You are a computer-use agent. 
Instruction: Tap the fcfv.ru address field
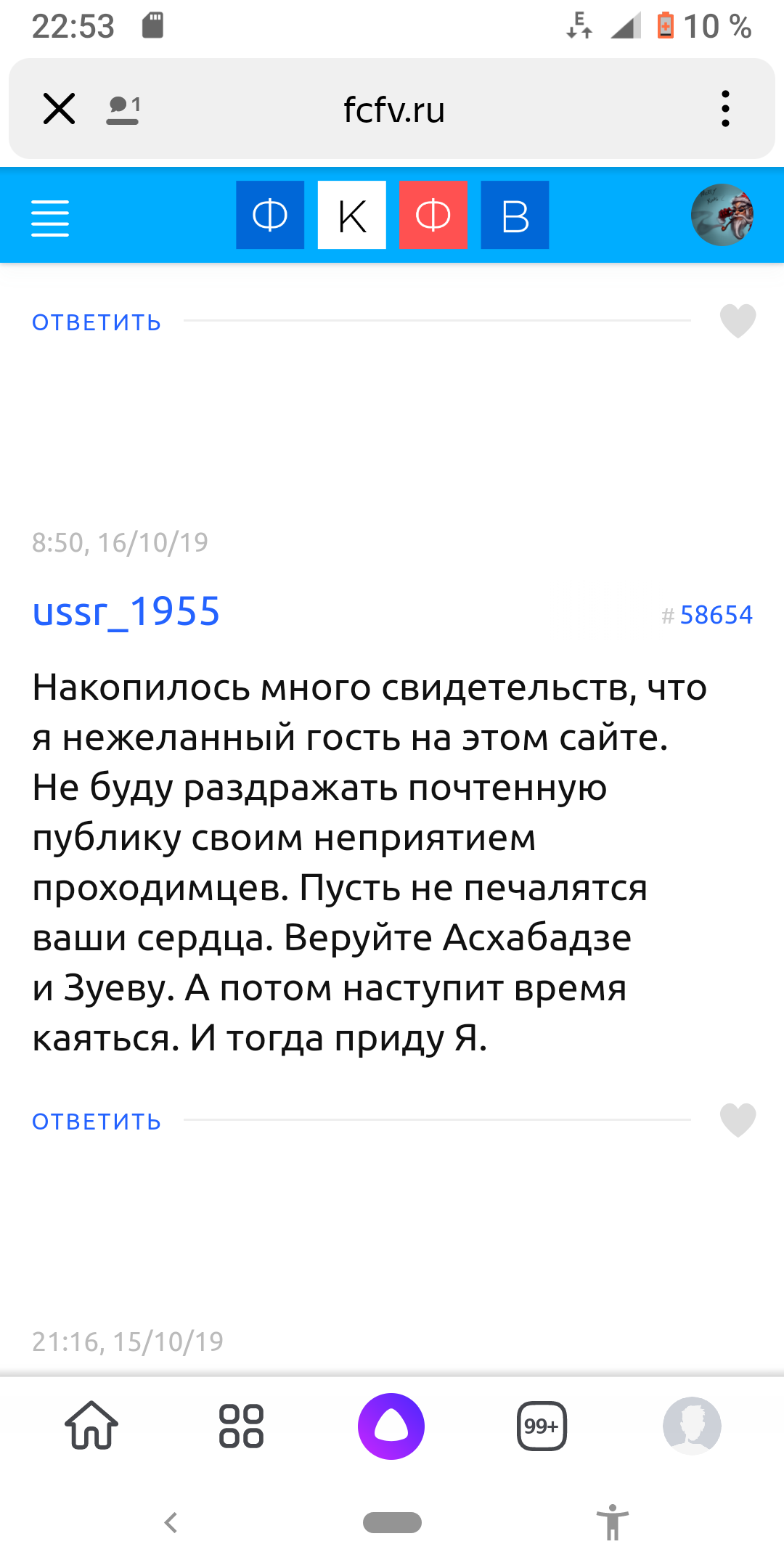[x=394, y=110]
